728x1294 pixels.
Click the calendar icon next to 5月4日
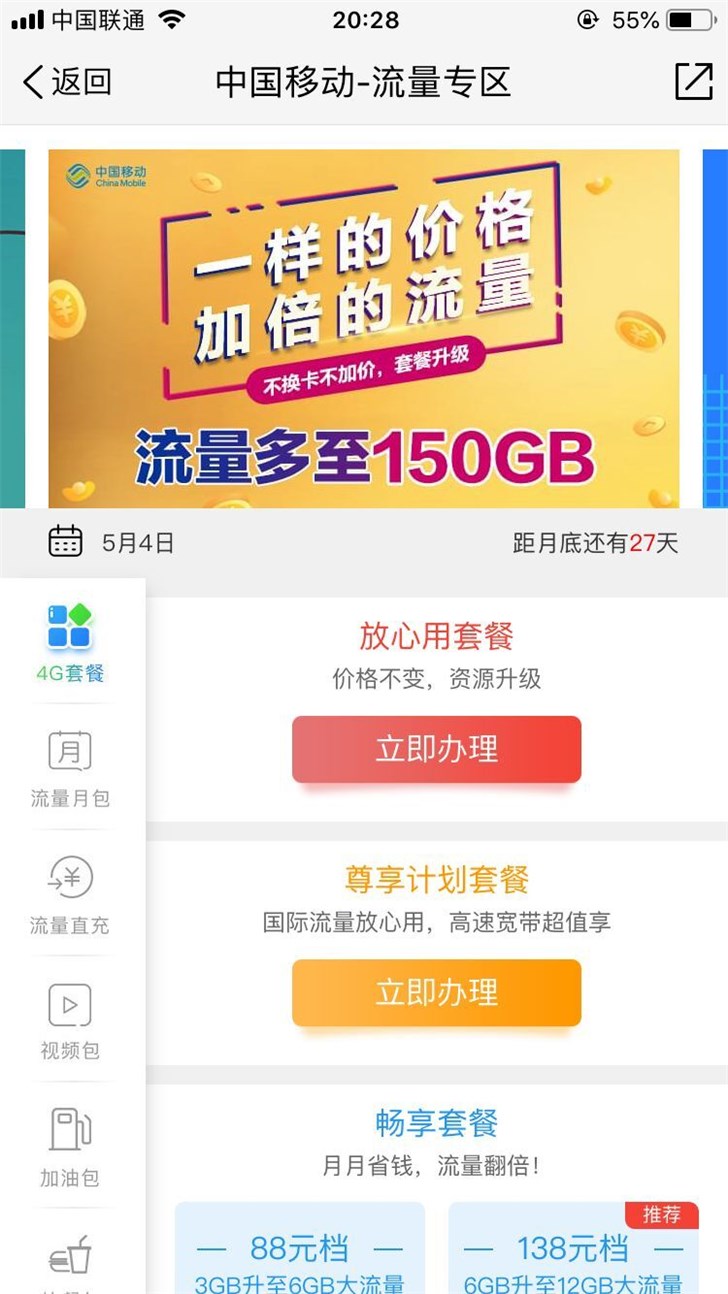tap(64, 540)
